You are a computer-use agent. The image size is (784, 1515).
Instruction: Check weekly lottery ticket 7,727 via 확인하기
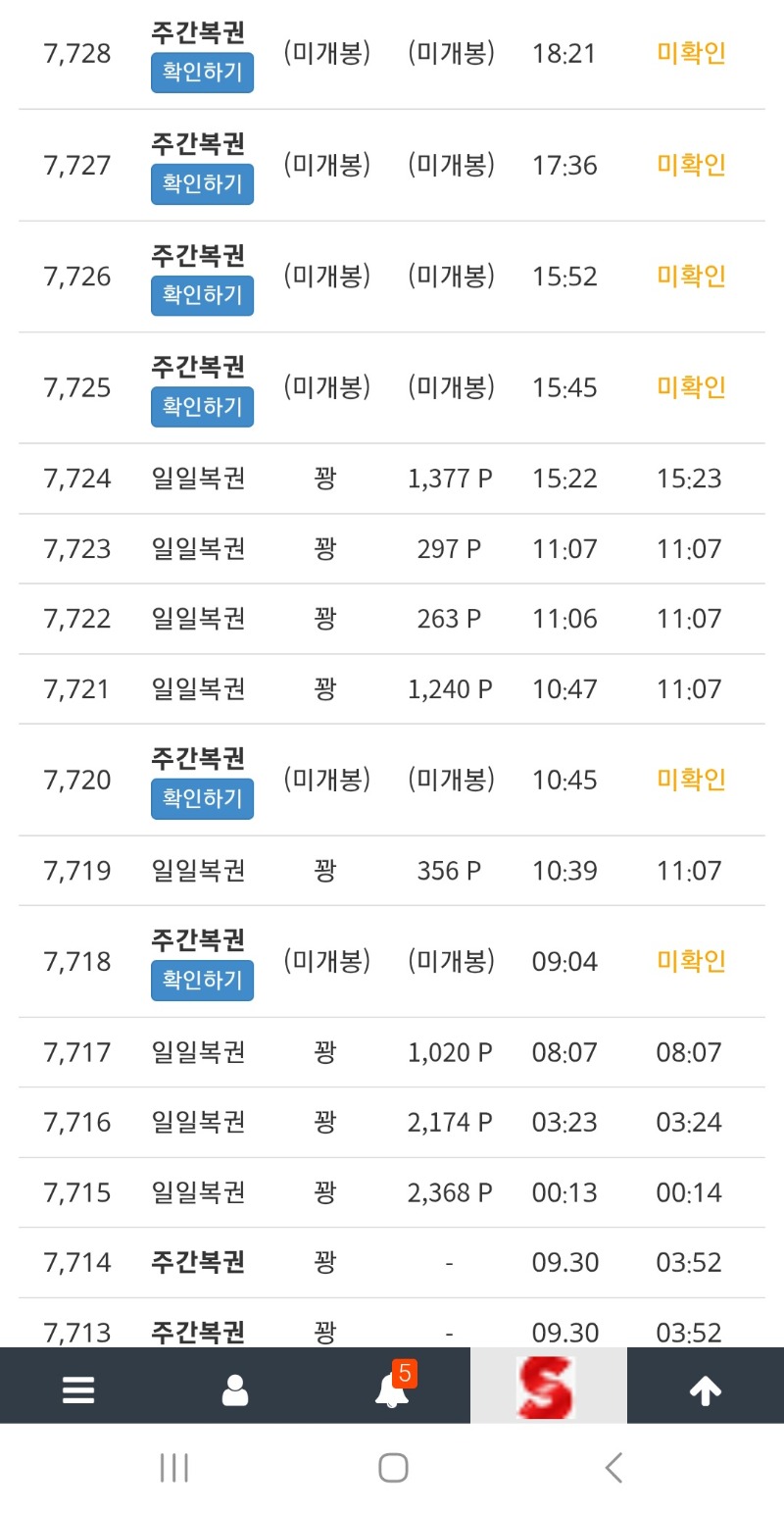click(202, 184)
